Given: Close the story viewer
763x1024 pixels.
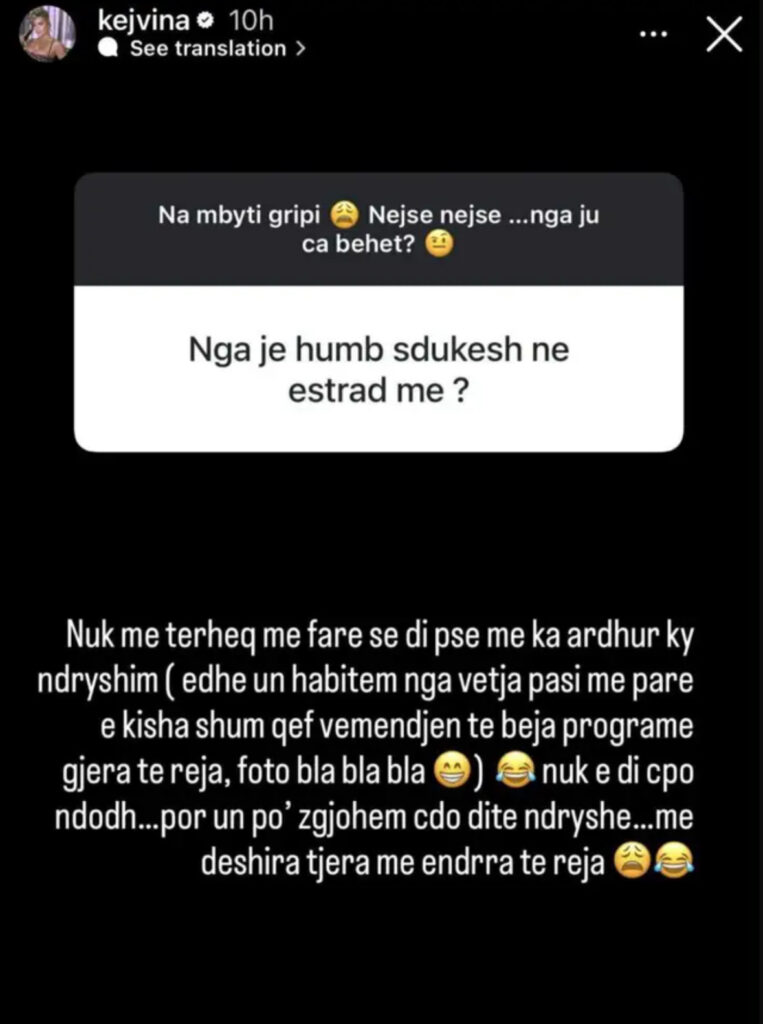Looking at the screenshot, I should coord(724,35).
